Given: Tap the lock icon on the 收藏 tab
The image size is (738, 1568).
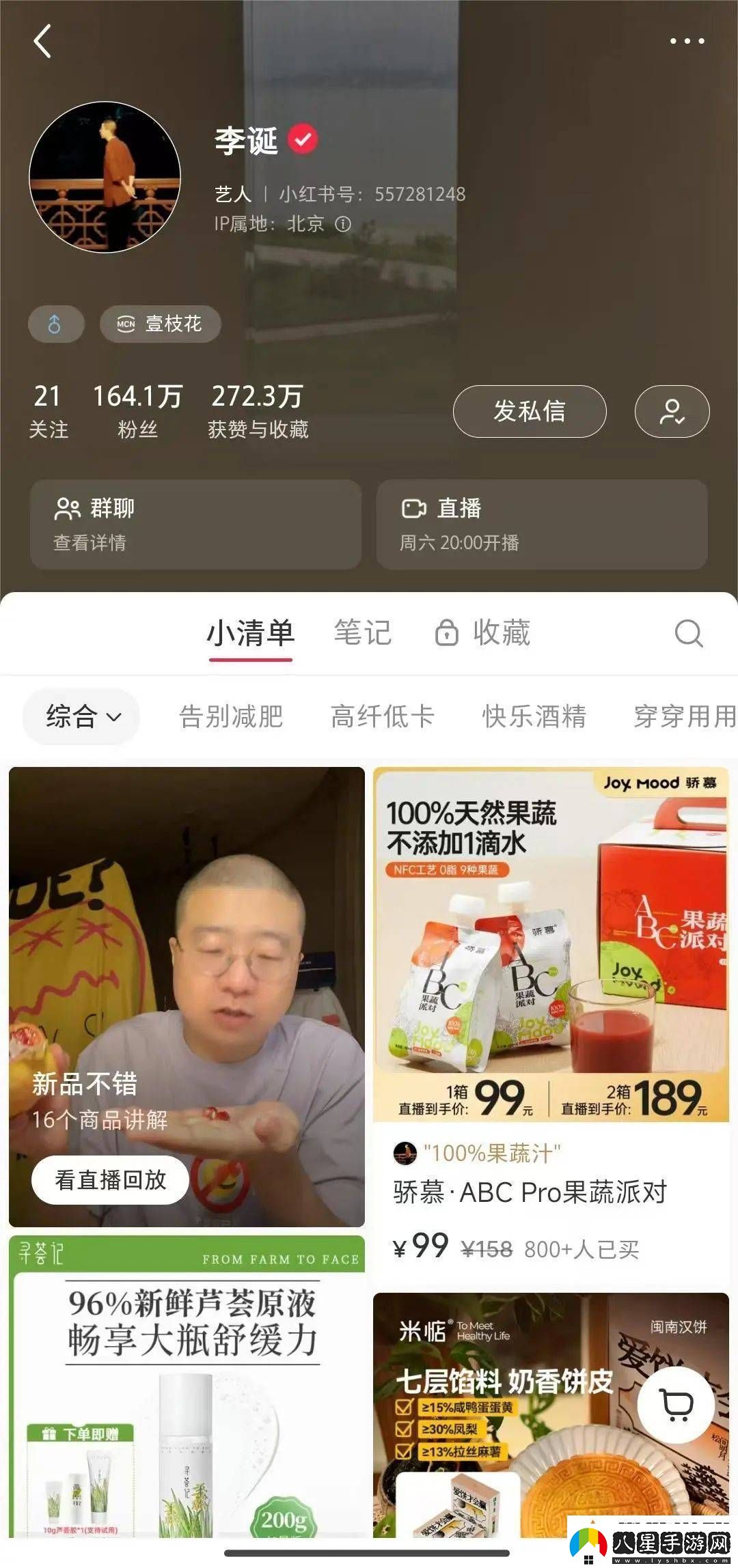Looking at the screenshot, I should [x=446, y=634].
